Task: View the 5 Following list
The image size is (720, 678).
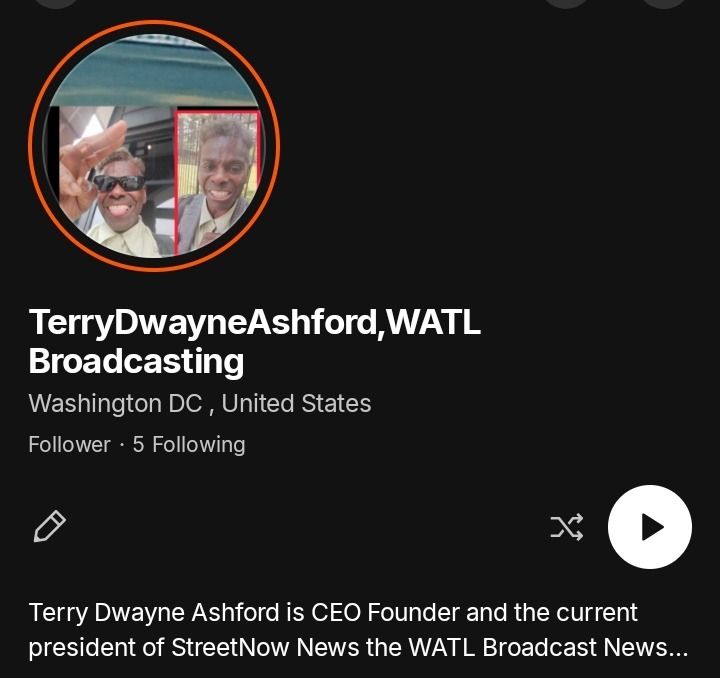Action: pyautogui.click(x=189, y=444)
